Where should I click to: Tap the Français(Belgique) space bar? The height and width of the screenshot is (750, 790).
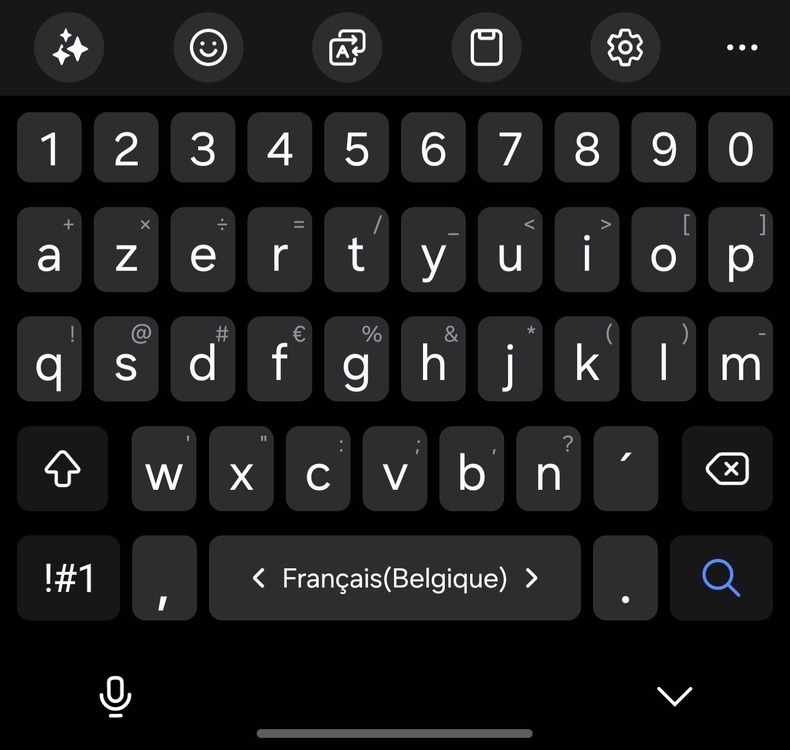(x=395, y=578)
